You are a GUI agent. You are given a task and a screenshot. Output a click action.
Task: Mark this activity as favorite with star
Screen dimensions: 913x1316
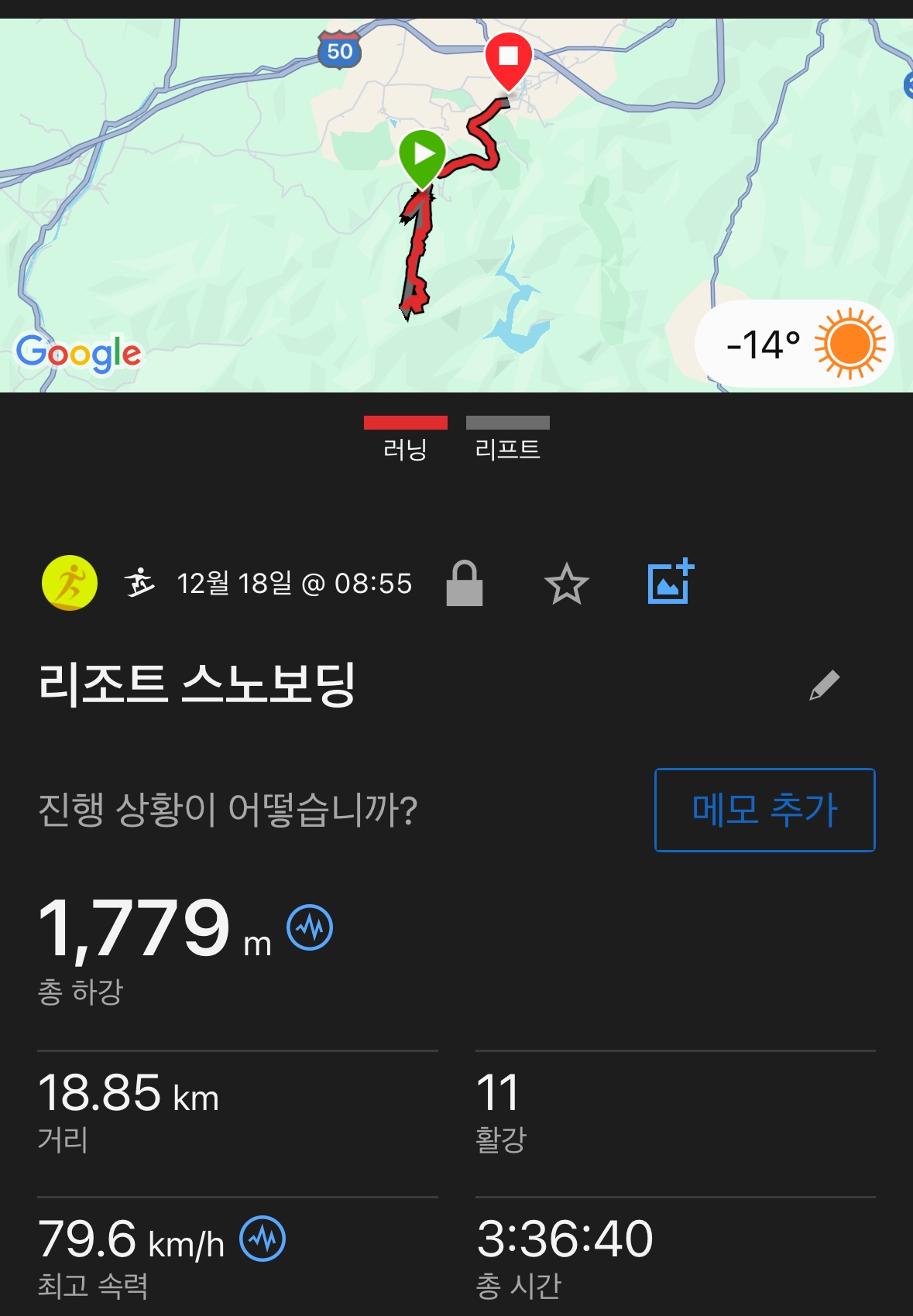click(x=567, y=584)
